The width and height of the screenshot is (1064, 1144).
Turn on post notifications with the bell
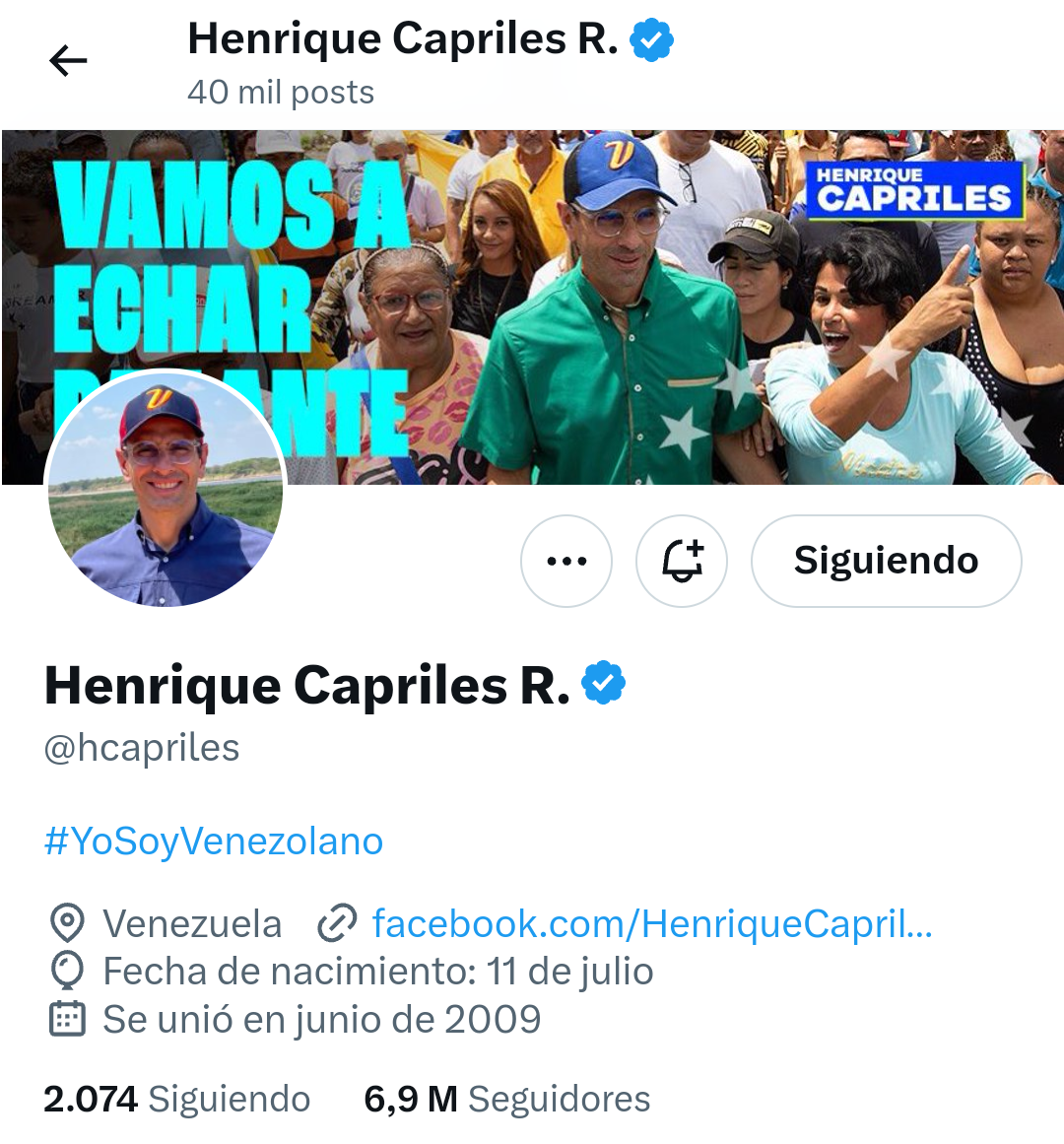click(x=682, y=561)
